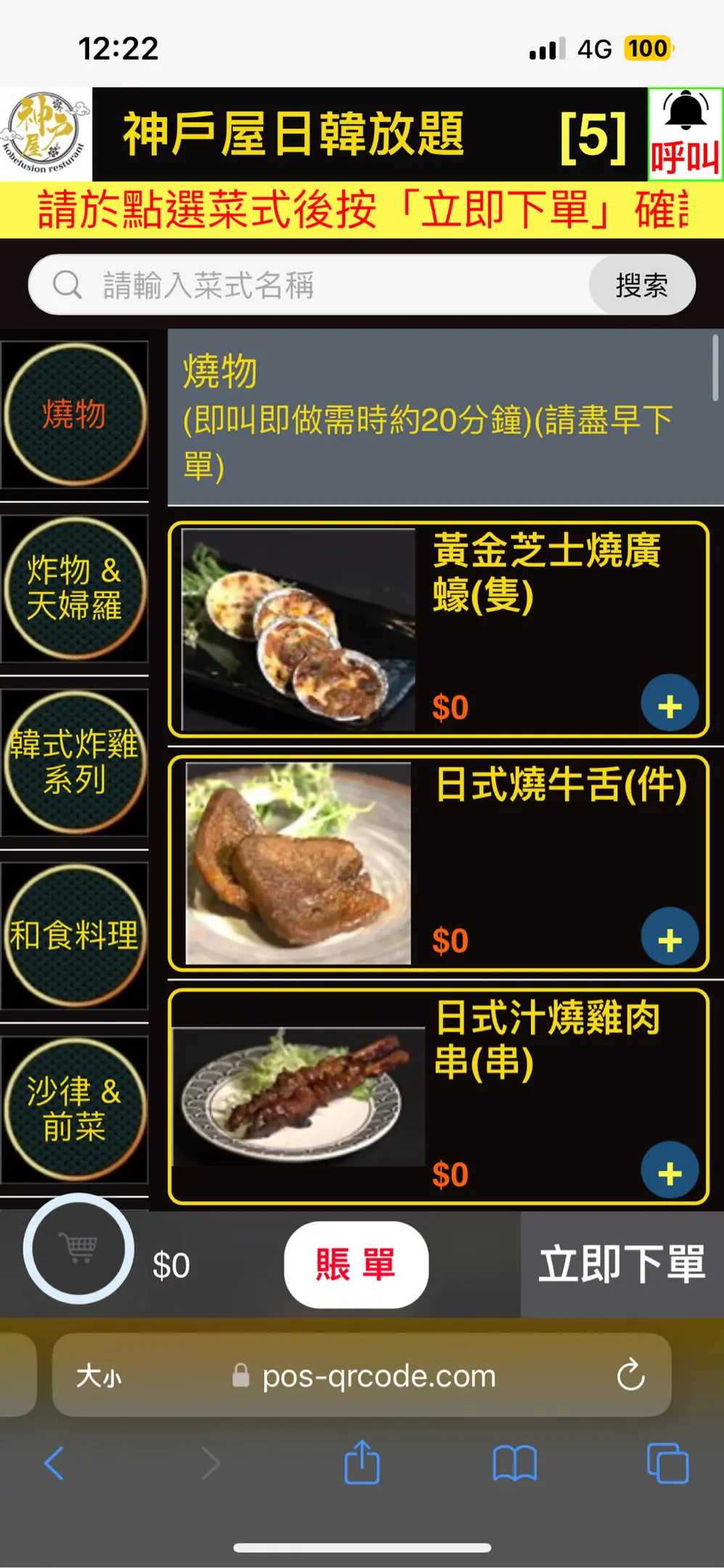The height and width of the screenshot is (1568, 724).
Task: Tap the 呼叫 bell to call staff
Action: 684,134
